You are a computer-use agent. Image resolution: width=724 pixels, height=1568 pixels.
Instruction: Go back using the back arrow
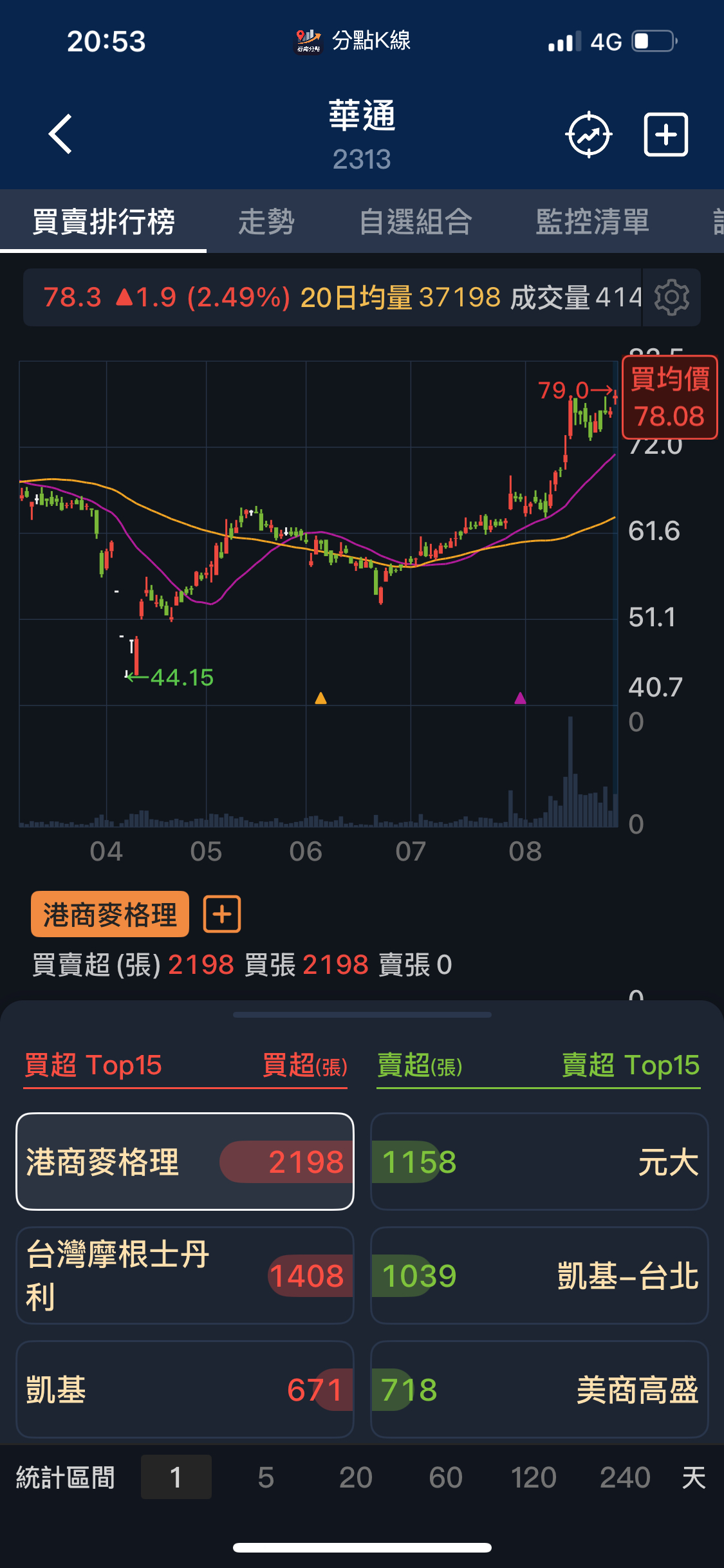(60, 134)
